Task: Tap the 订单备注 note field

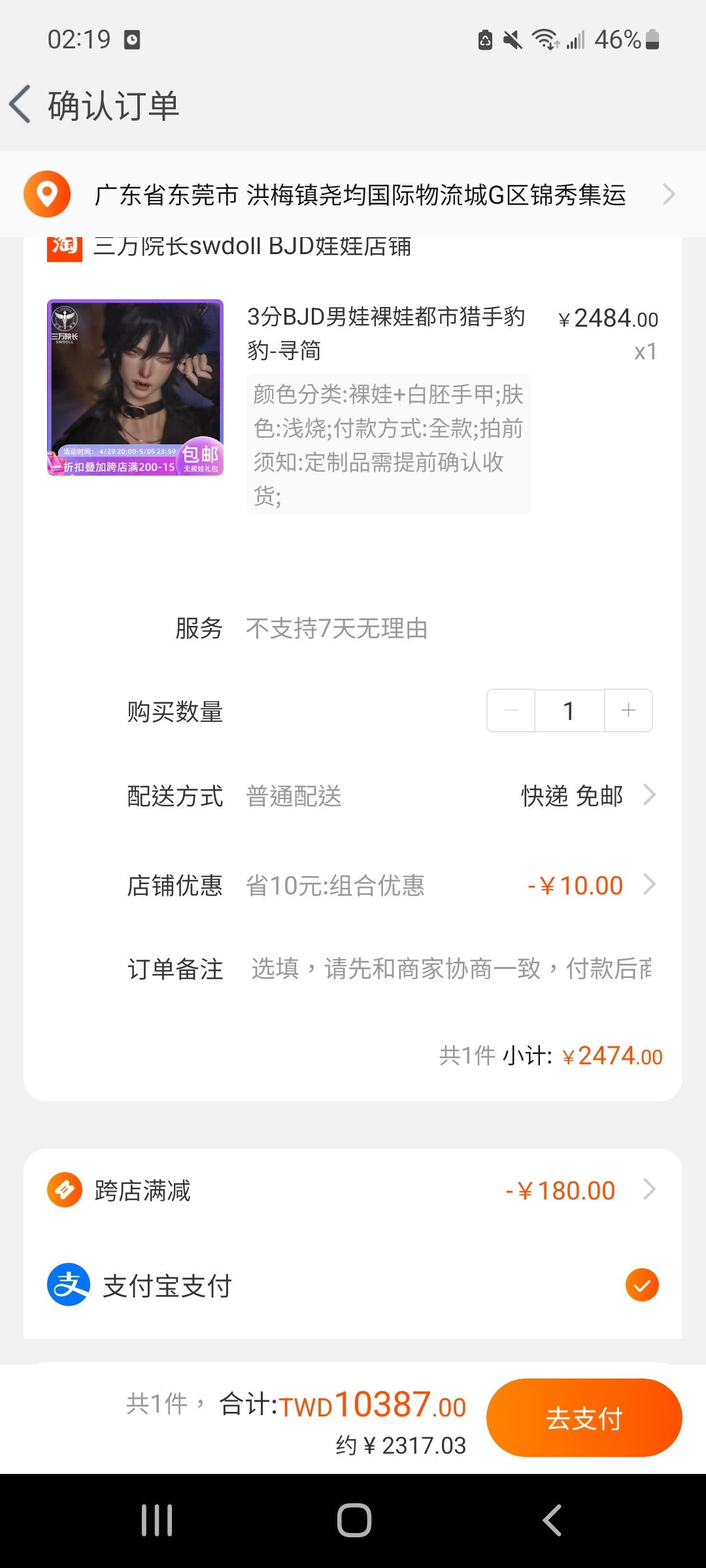Action: point(451,969)
